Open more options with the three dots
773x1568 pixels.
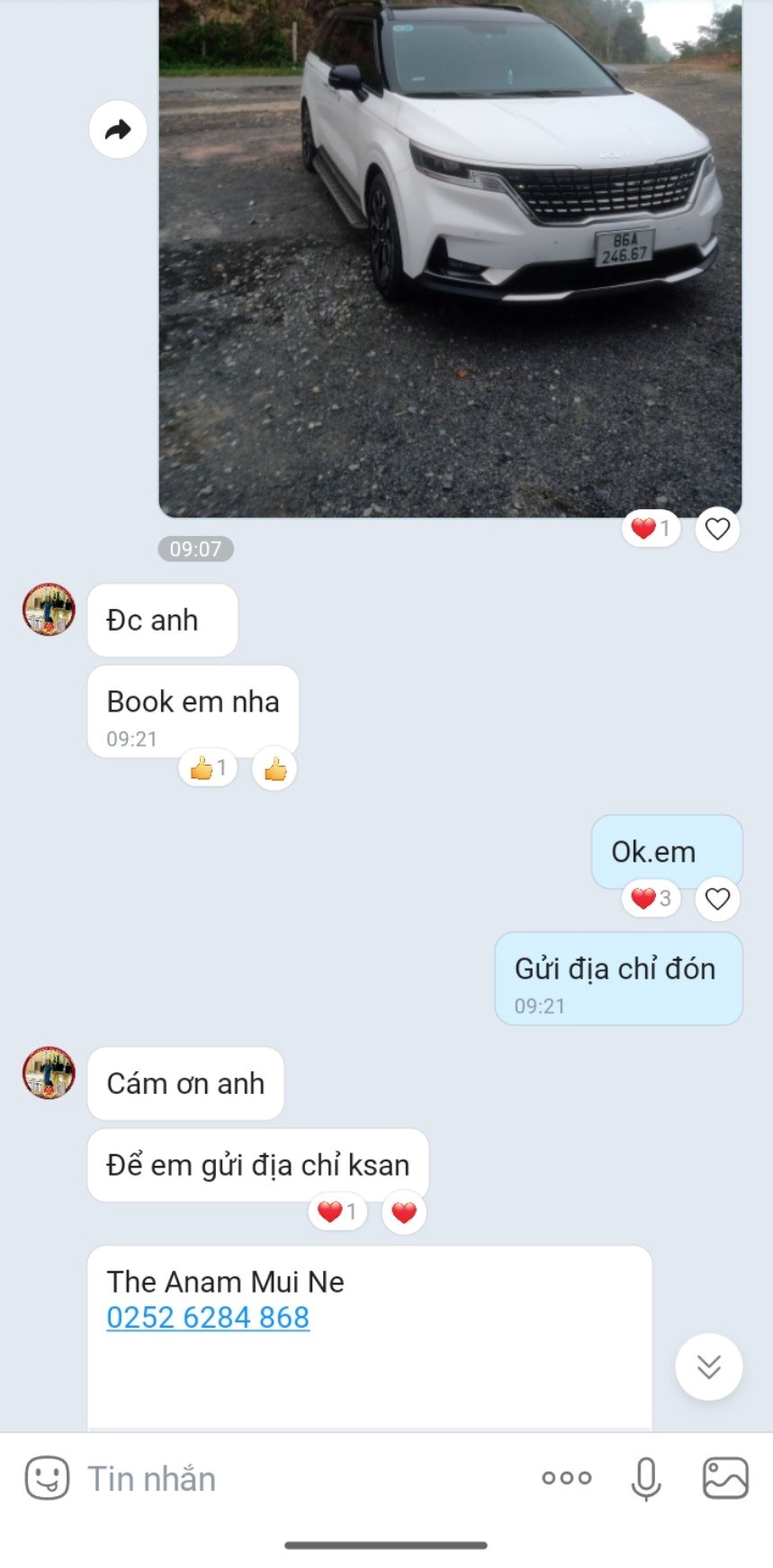567,1478
